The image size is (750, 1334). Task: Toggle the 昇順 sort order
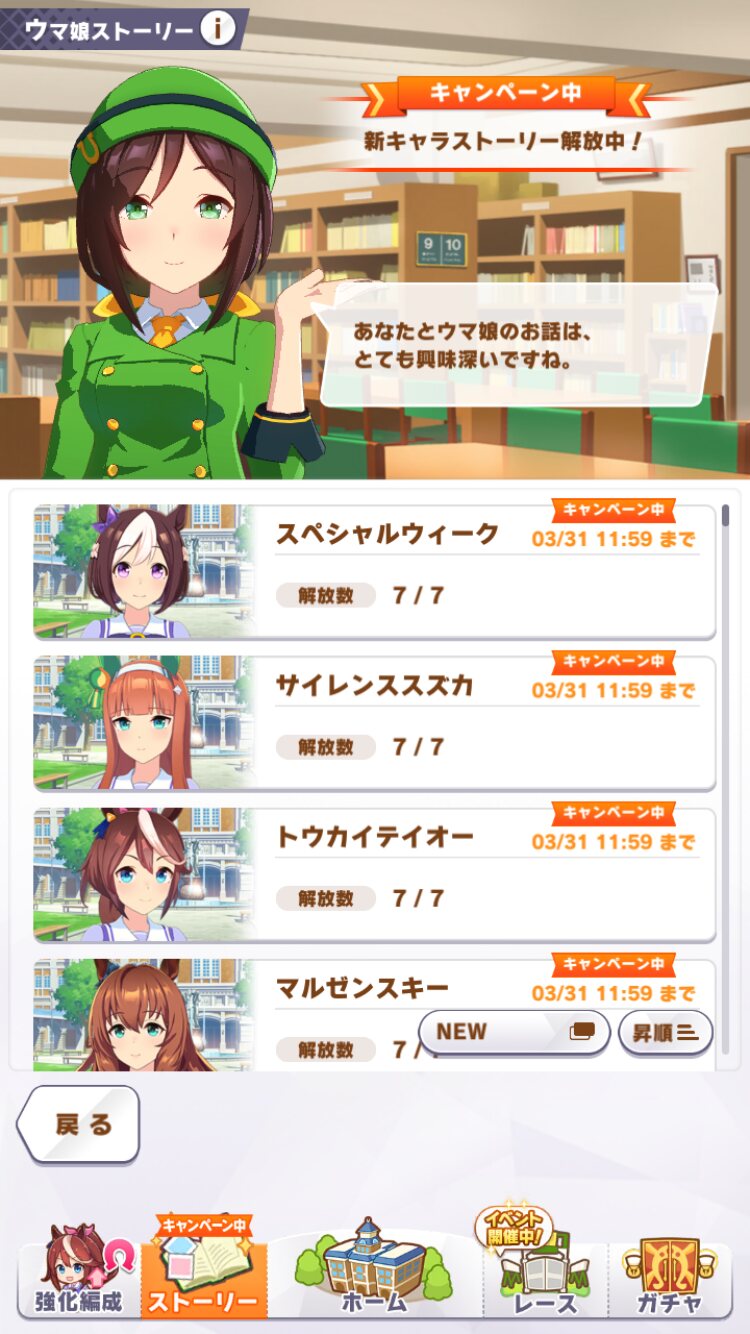(x=665, y=1032)
